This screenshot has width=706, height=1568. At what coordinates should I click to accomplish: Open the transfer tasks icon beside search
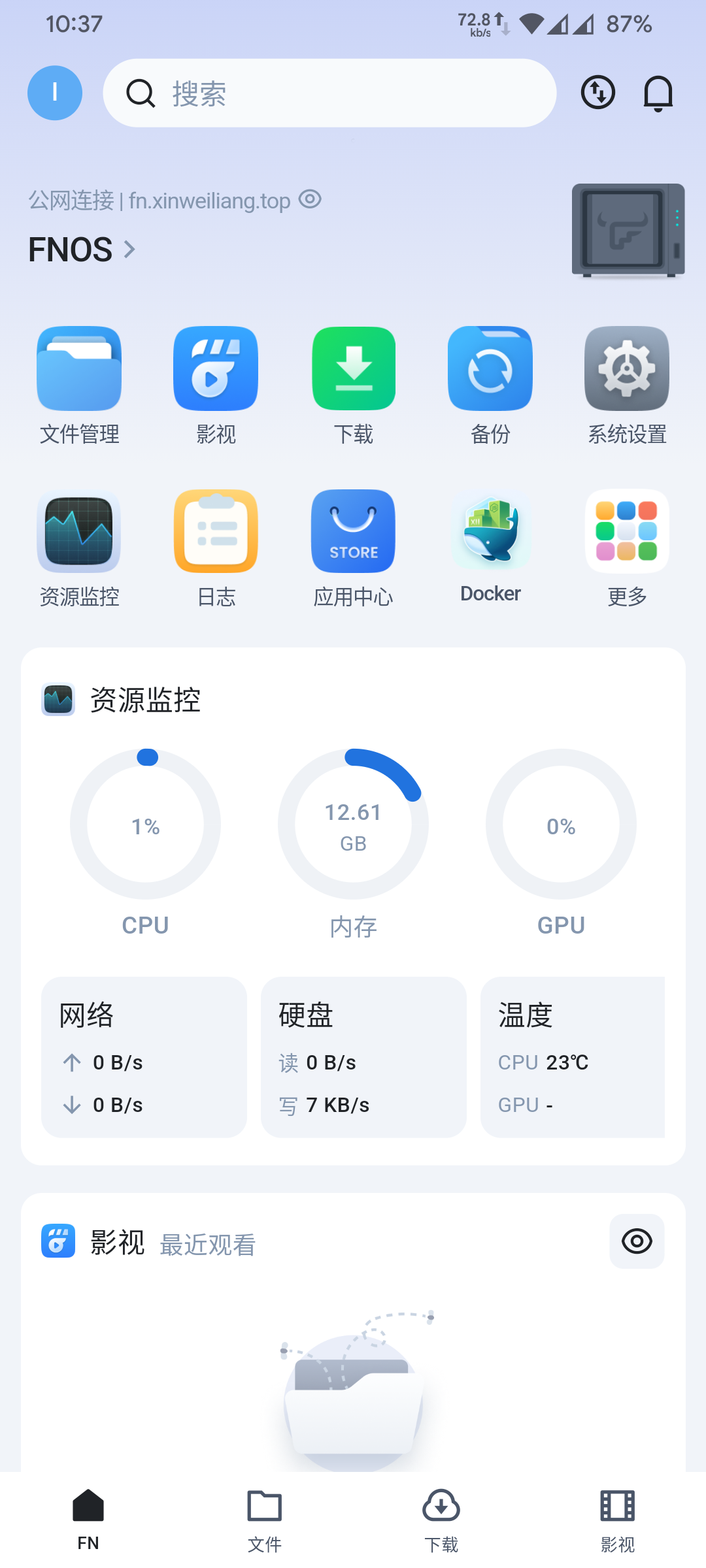click(x=597, y=93)
